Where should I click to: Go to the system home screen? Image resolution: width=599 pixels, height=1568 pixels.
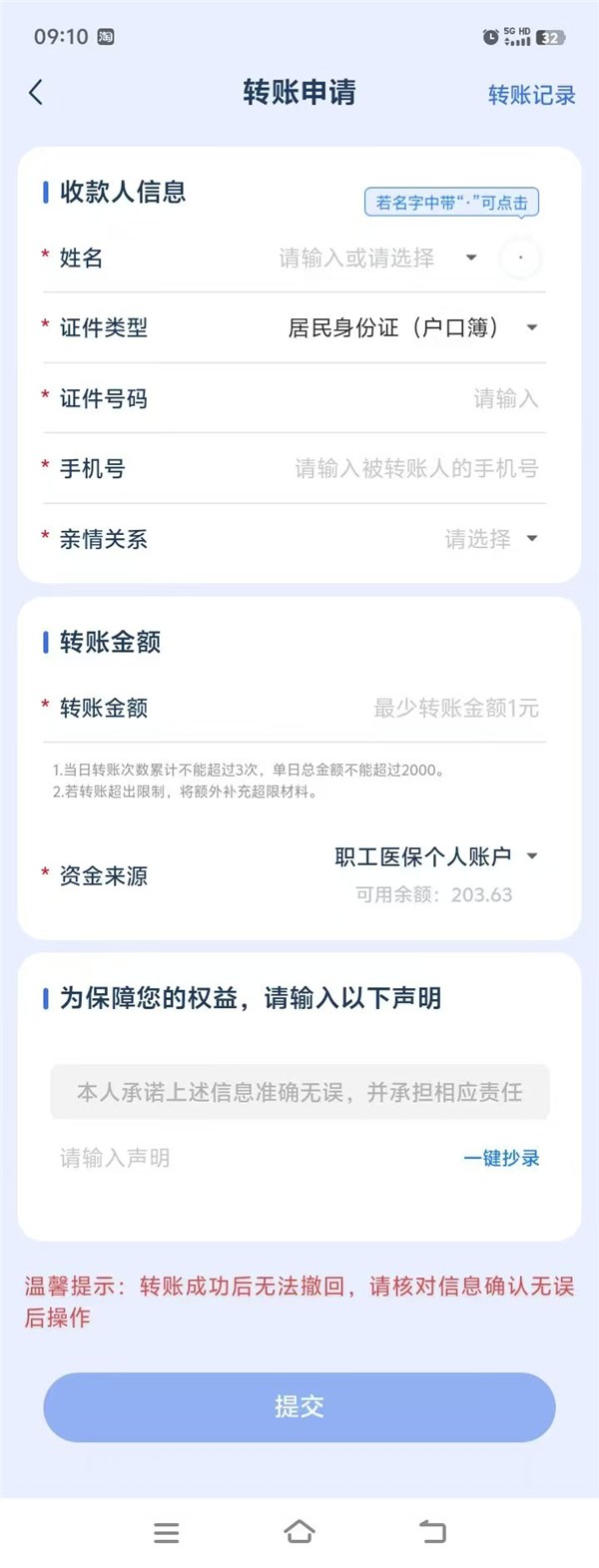pyautogui.click(x=299, y=1532)
